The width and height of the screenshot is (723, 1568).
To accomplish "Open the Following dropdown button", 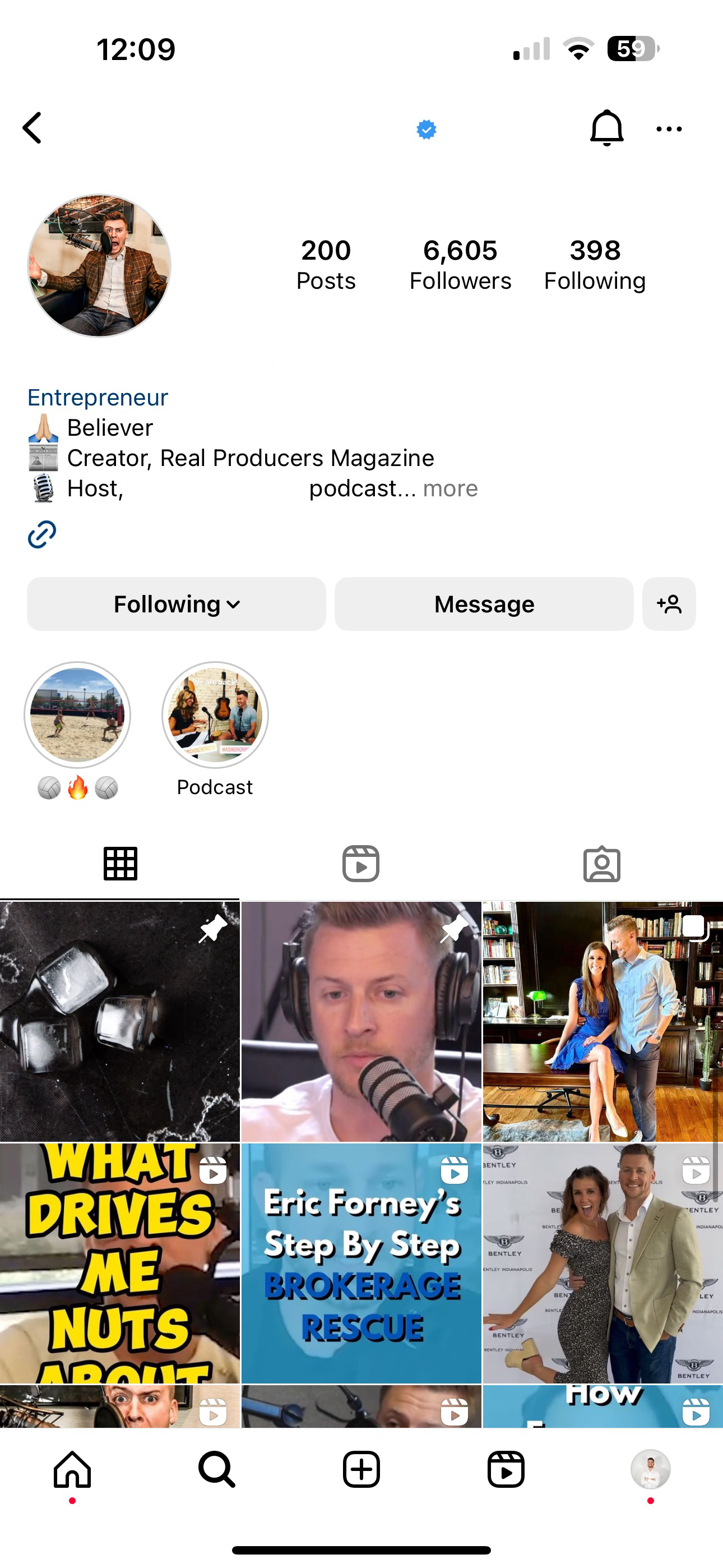I will pyautogui.click(x=177, y=604).
